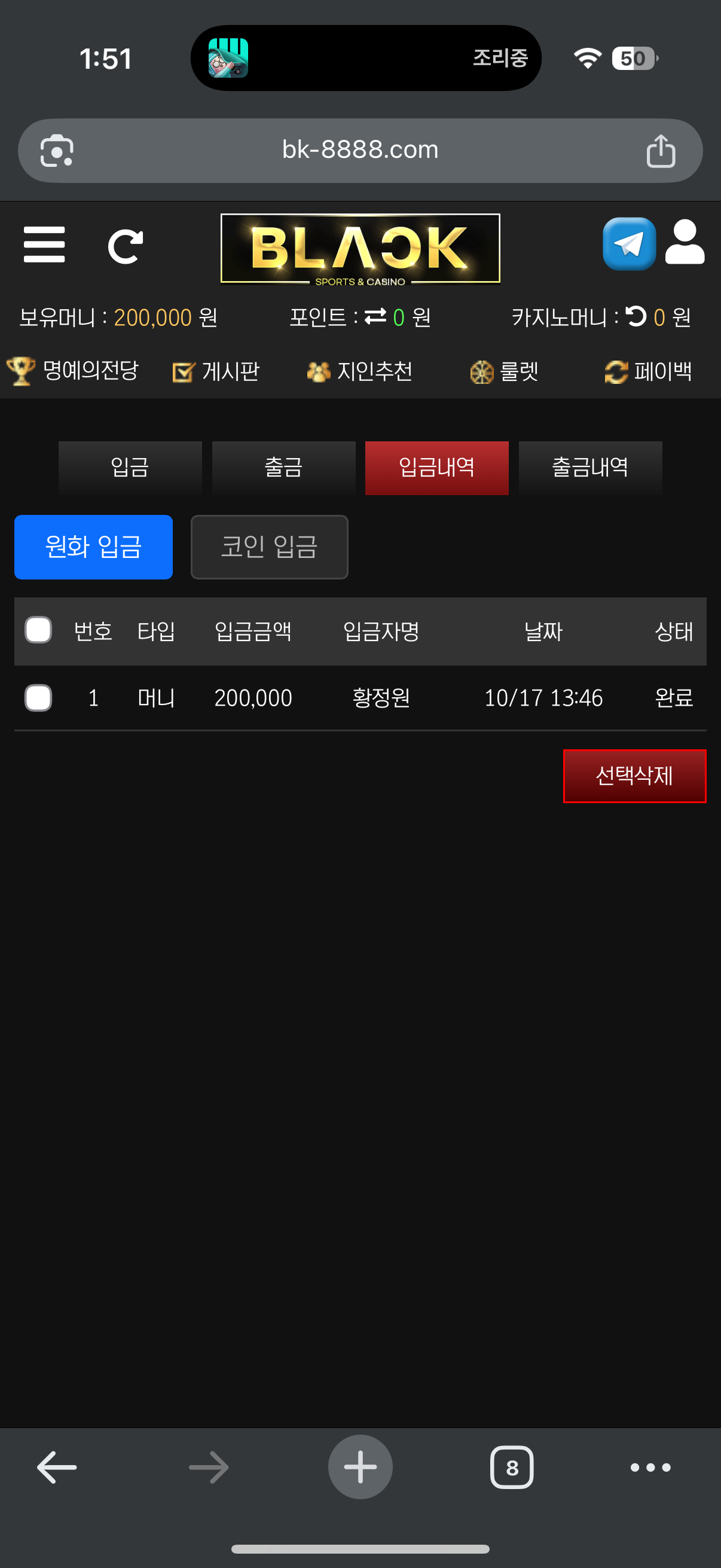721x1568 pixels.
Task: Tap the bk-8888.com address bar
Action: tap(360, 150)
